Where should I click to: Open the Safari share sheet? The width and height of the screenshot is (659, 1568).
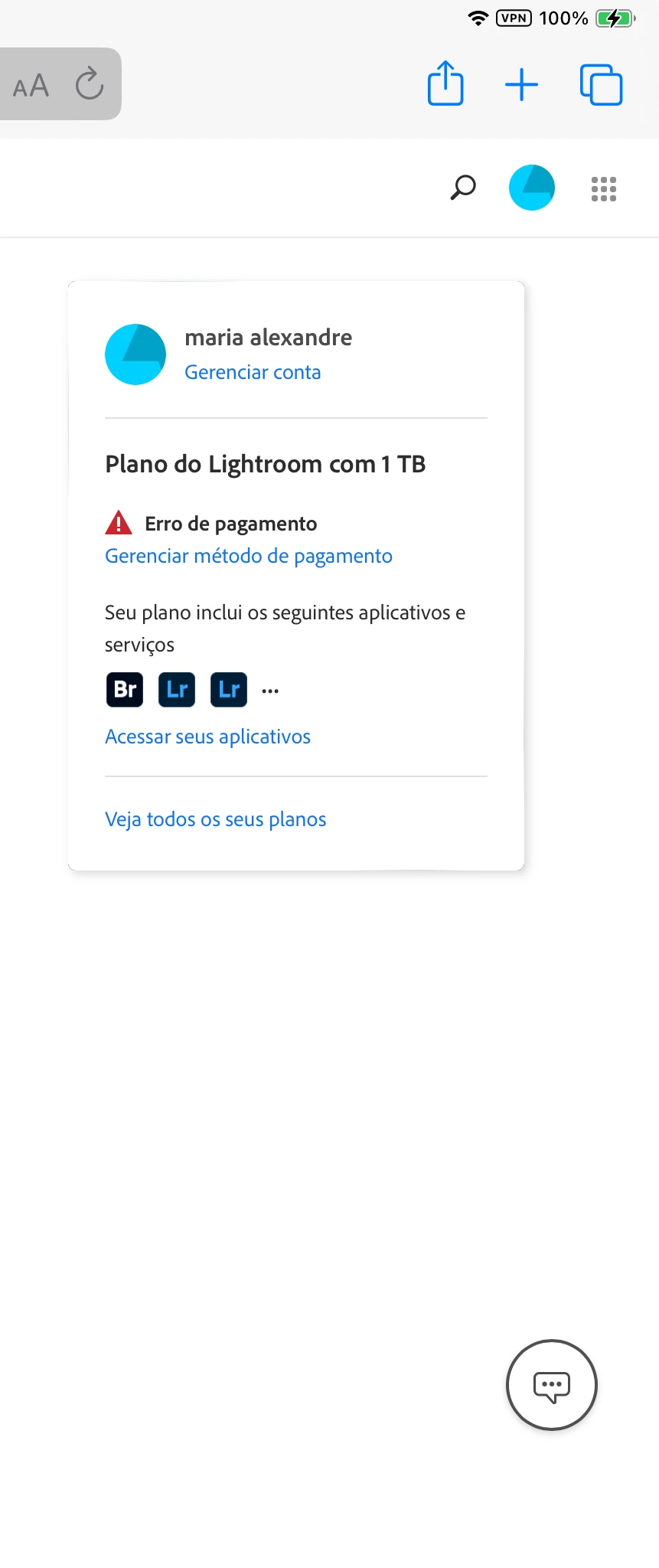445,83
